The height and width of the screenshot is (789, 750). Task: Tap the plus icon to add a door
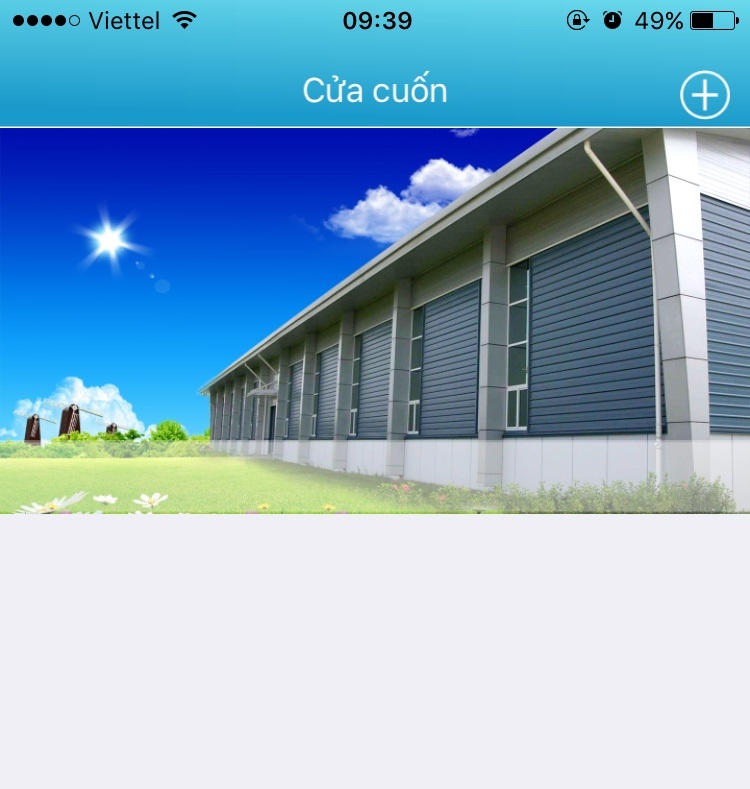(x=705, y=95)
